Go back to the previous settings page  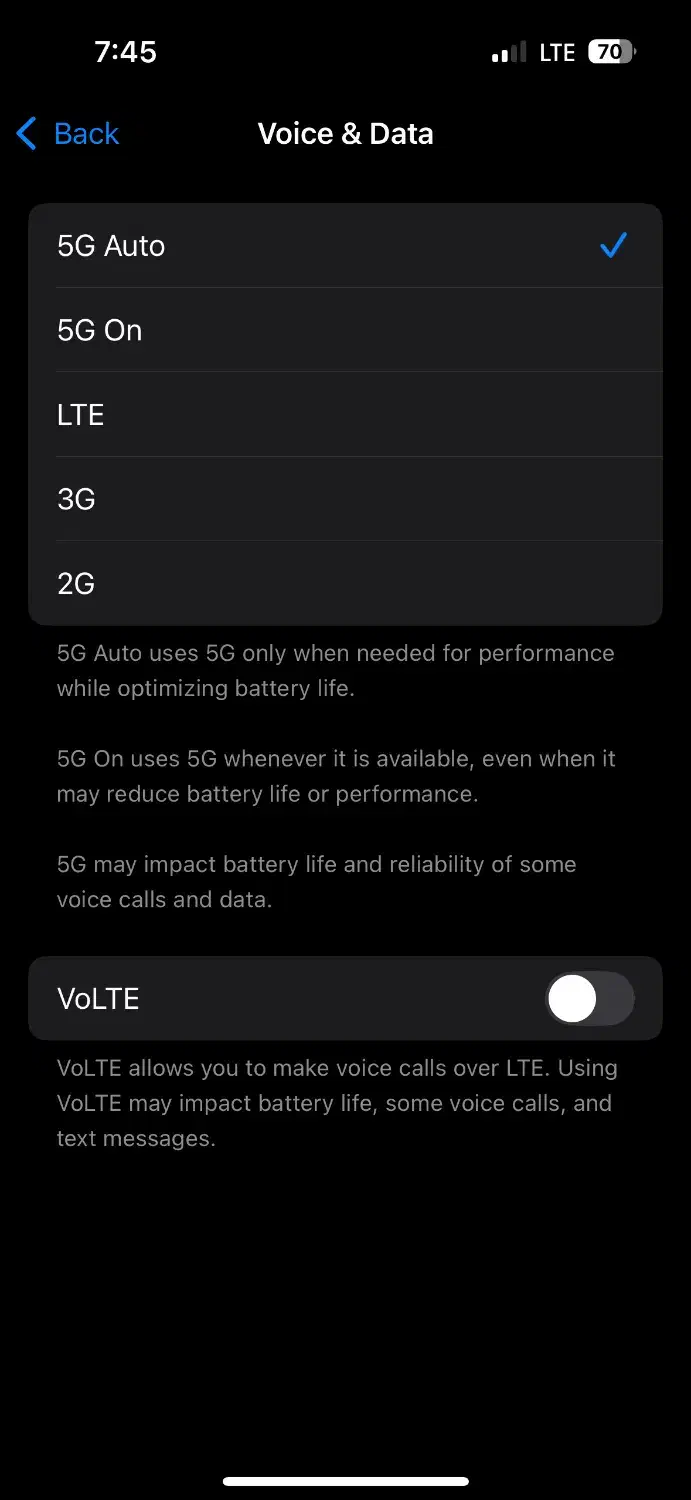click(68, 134)
